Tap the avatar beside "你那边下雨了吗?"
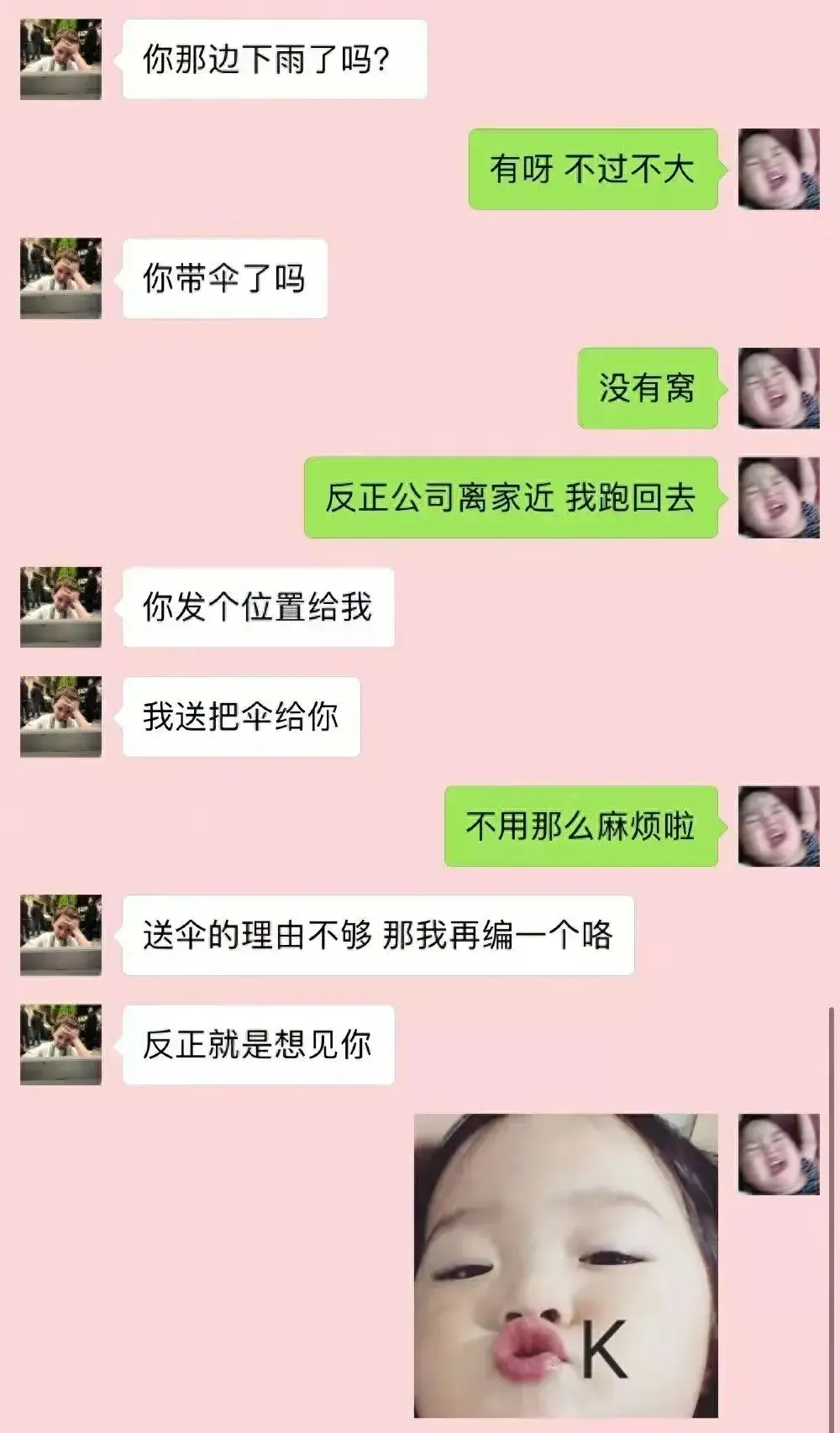This screenshot has height=1433, width=840. point(60,60)
